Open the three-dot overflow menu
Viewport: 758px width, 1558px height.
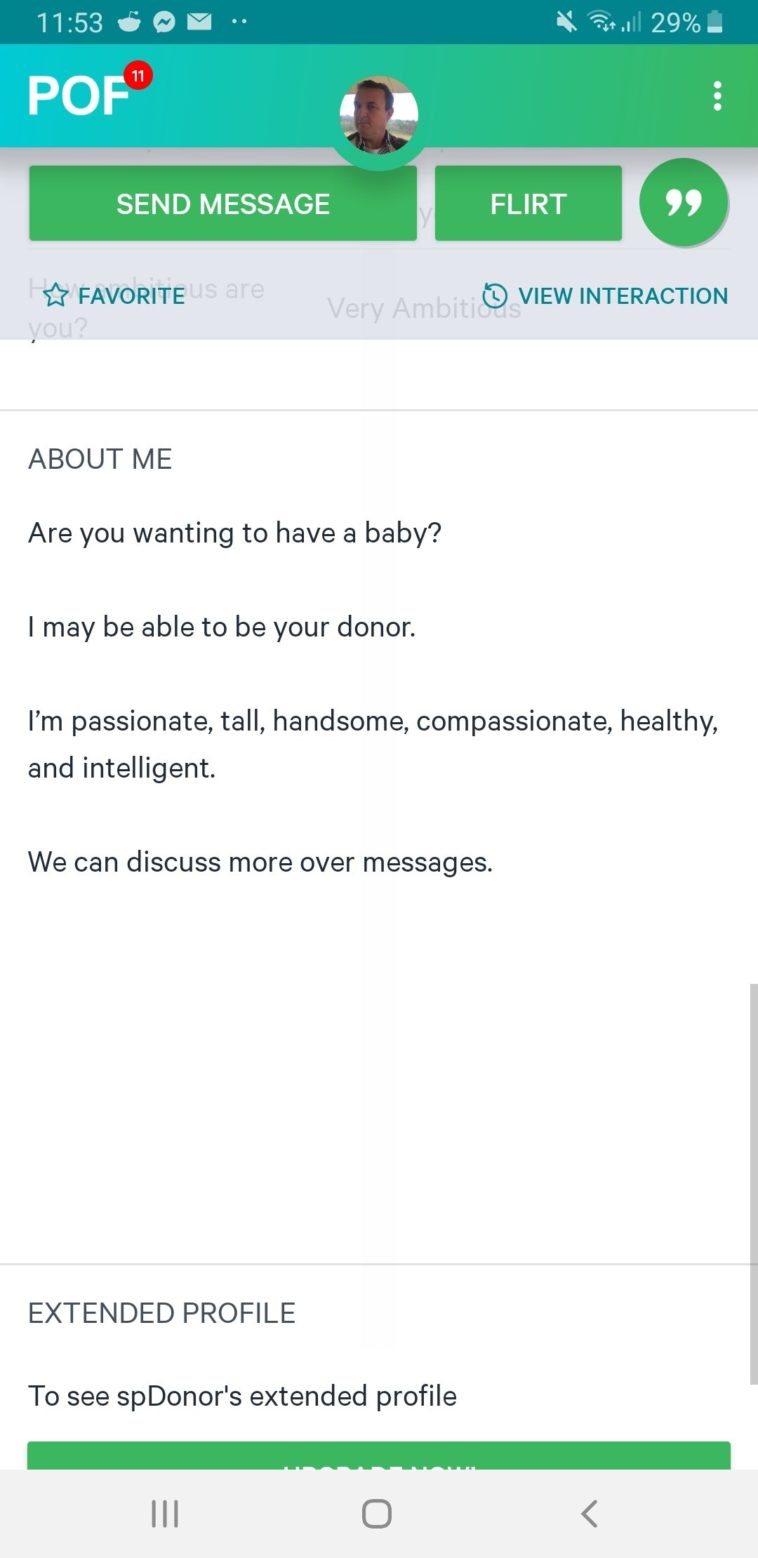coord(717,96)
